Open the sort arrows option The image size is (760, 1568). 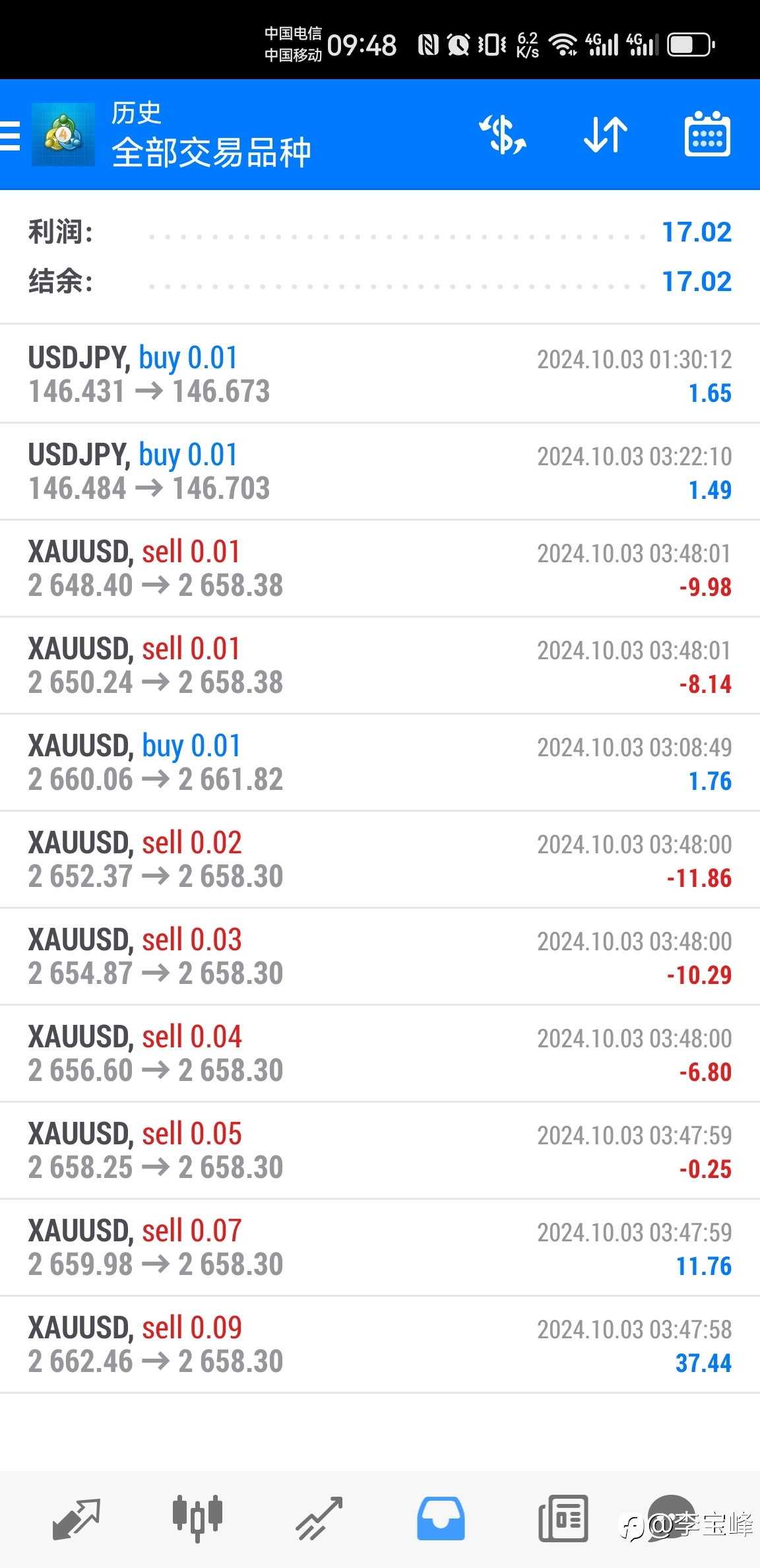[606, 135]
